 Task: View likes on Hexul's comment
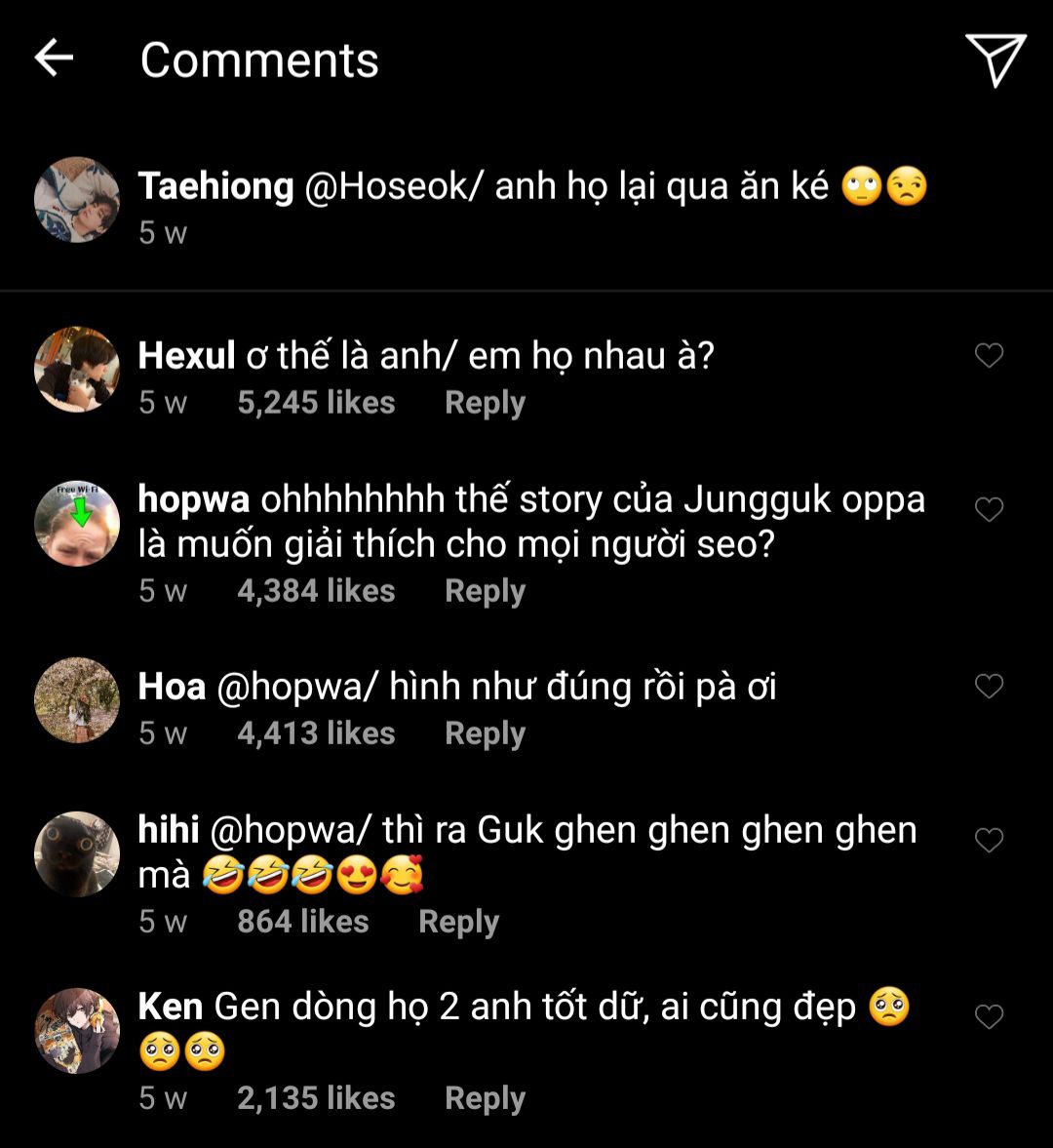(x=316, y=403)
